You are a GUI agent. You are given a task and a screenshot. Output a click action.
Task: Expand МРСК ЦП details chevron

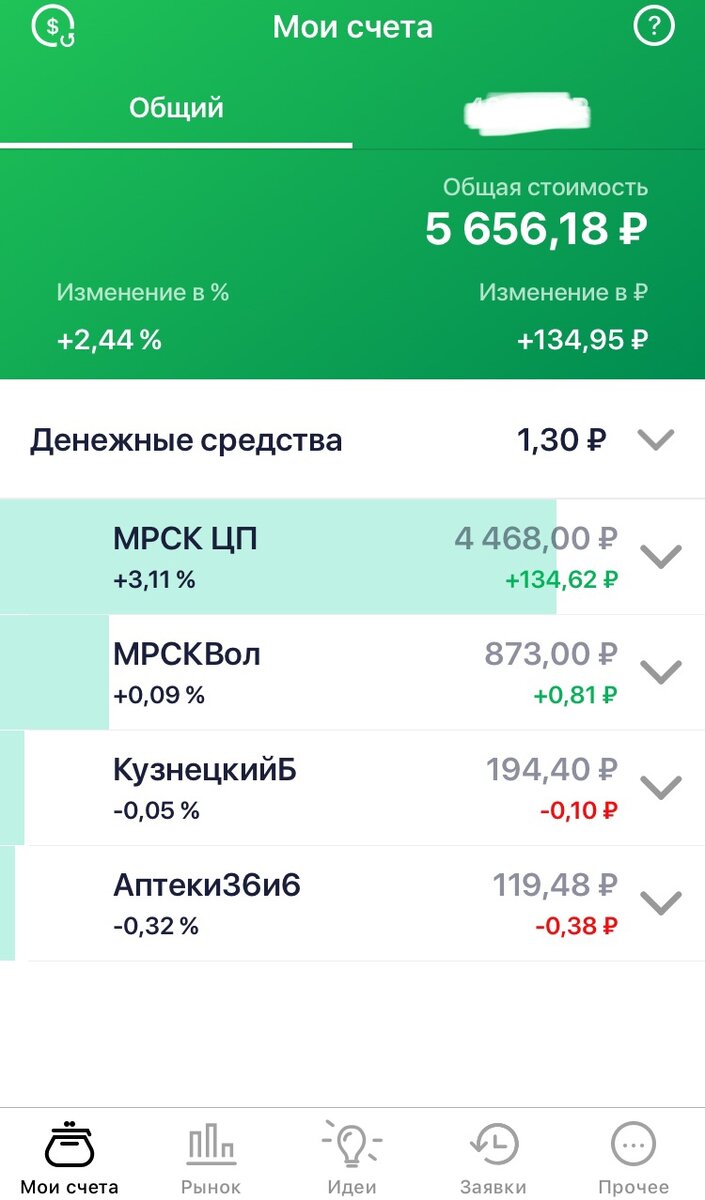tap(660, 556)
